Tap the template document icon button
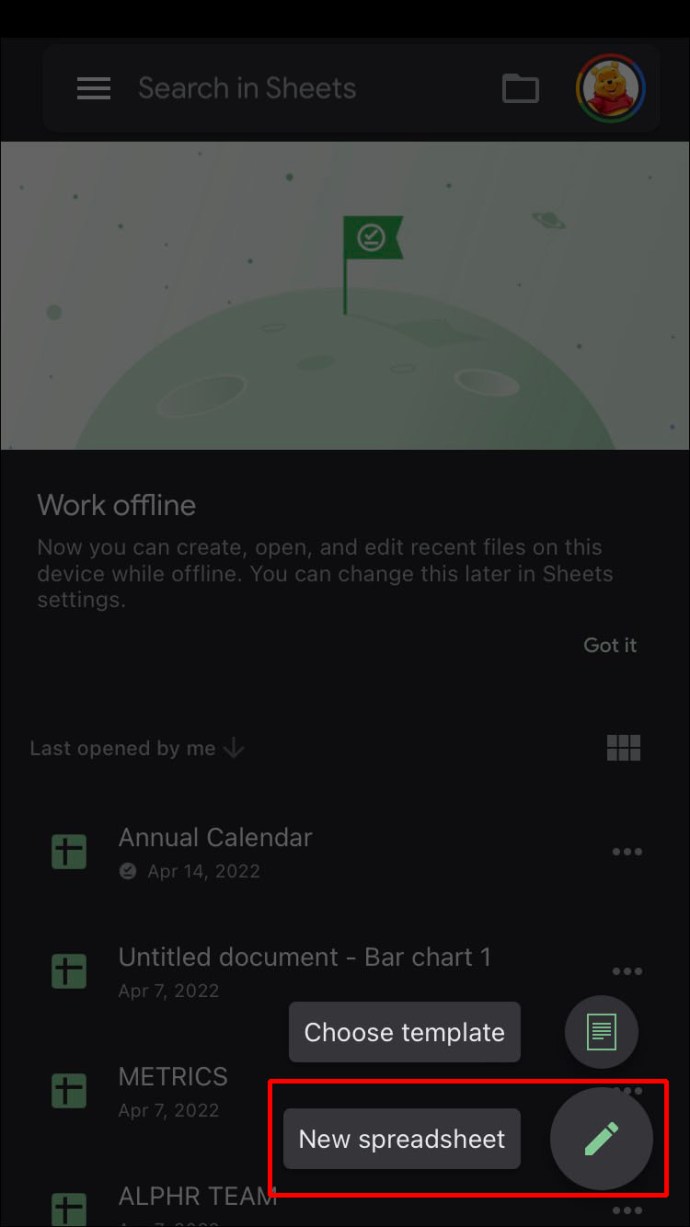Viewport: 690px width, 1227px height. tap(601, 1032)
